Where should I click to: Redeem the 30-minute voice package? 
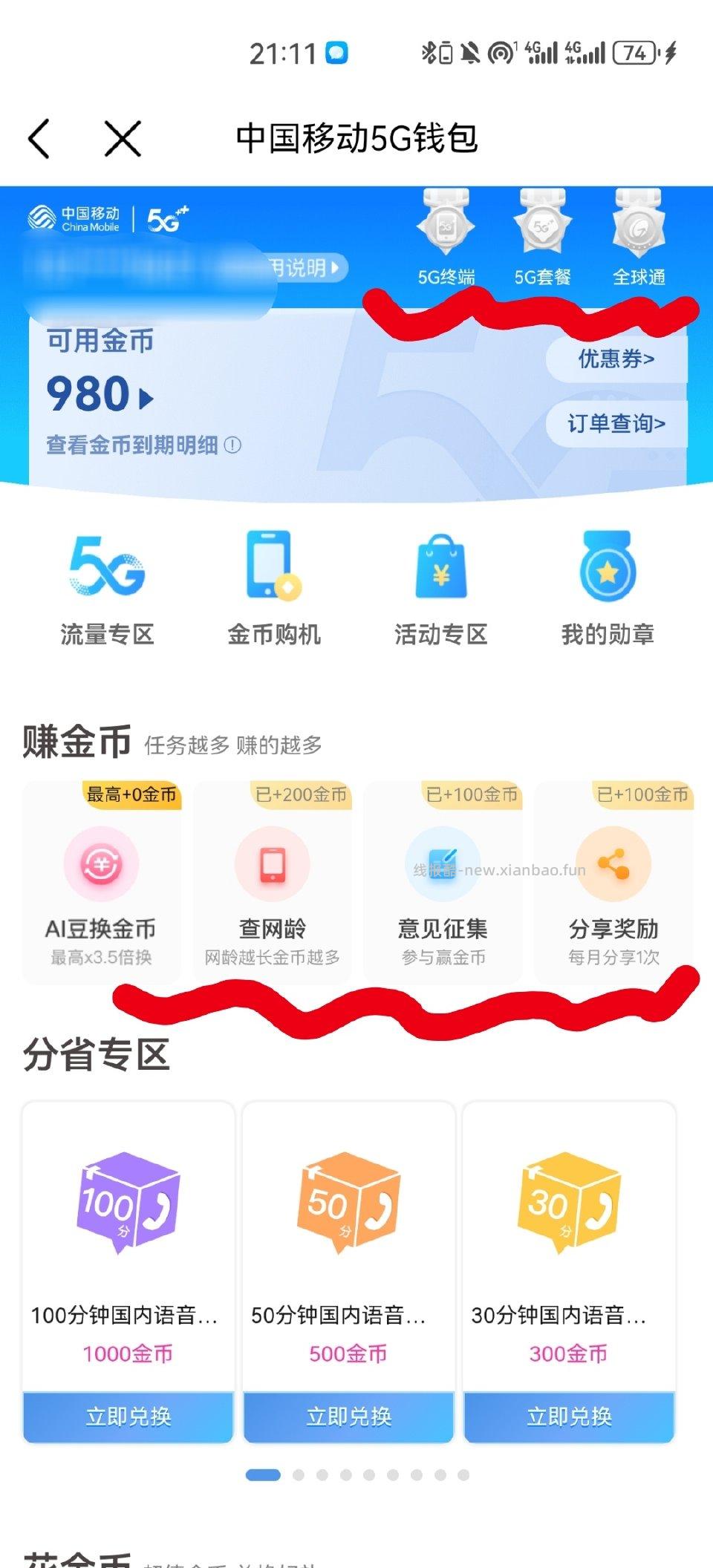[568, 1416]
